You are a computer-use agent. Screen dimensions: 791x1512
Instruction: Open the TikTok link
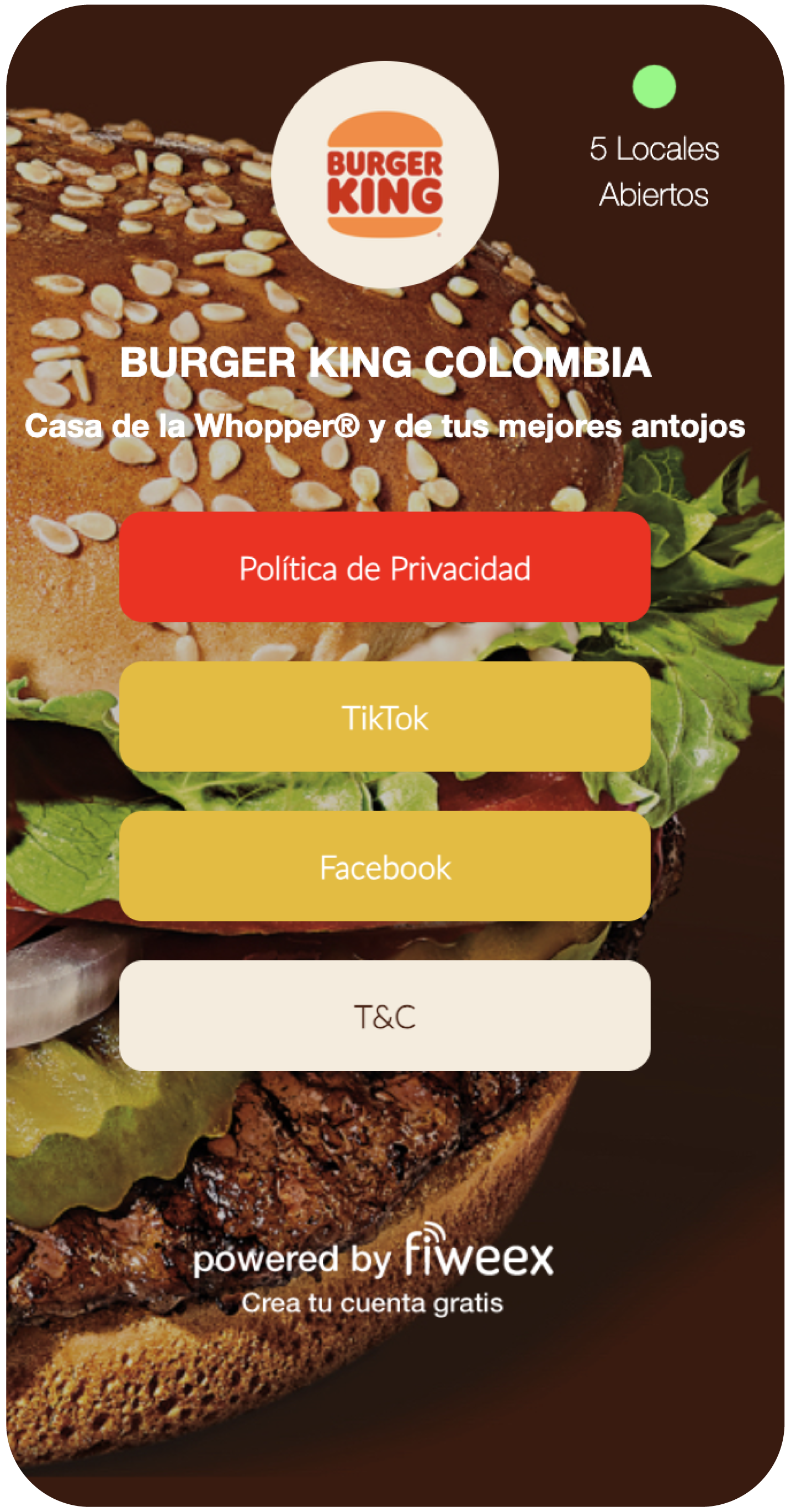point(386,717)
